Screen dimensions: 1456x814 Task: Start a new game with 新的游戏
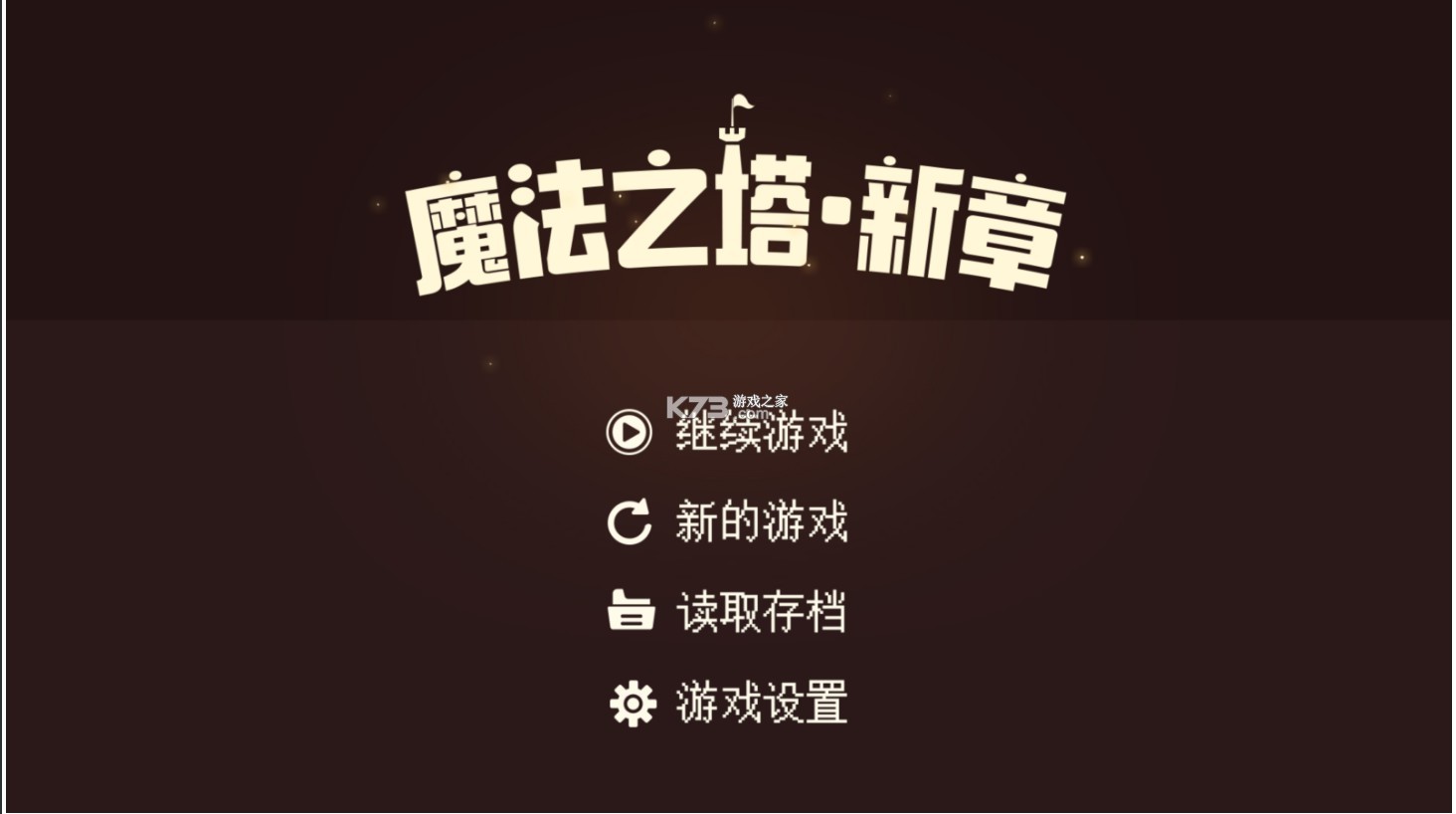tap(760, 522)
